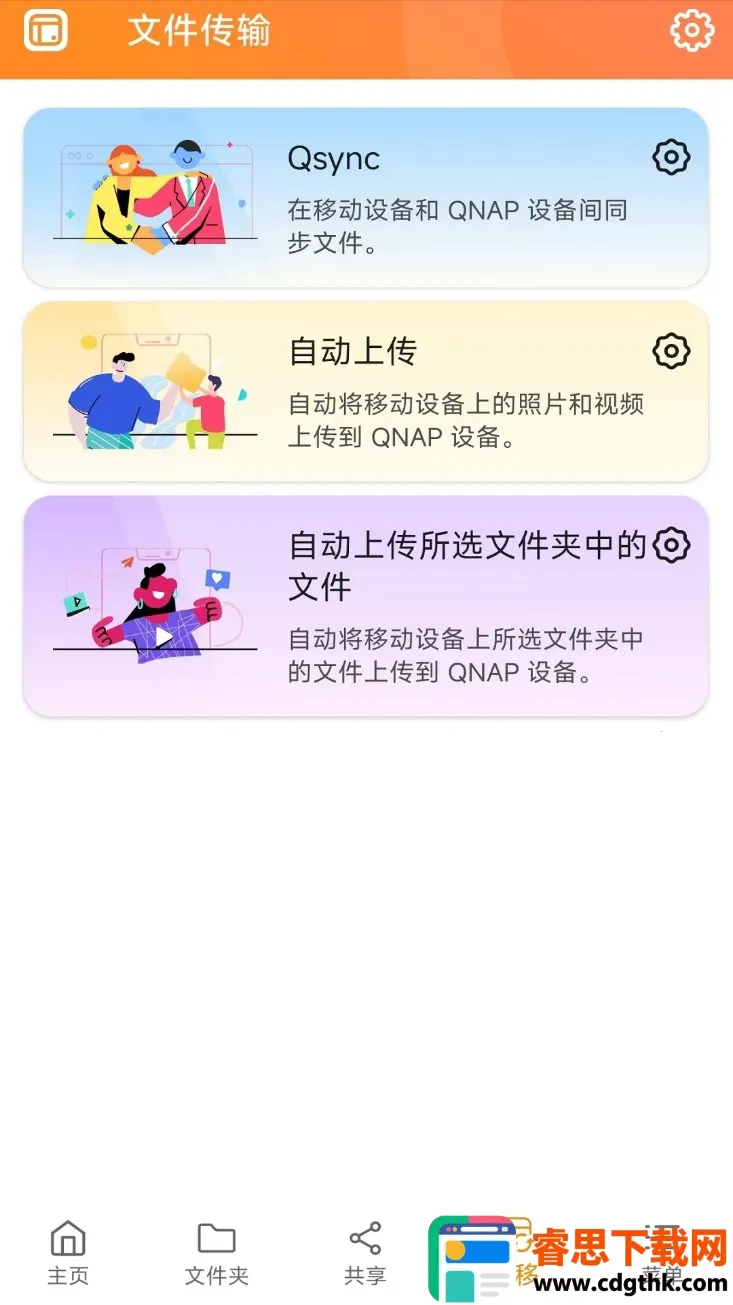Switch to the 文件夹 tab

[216, 1252]
